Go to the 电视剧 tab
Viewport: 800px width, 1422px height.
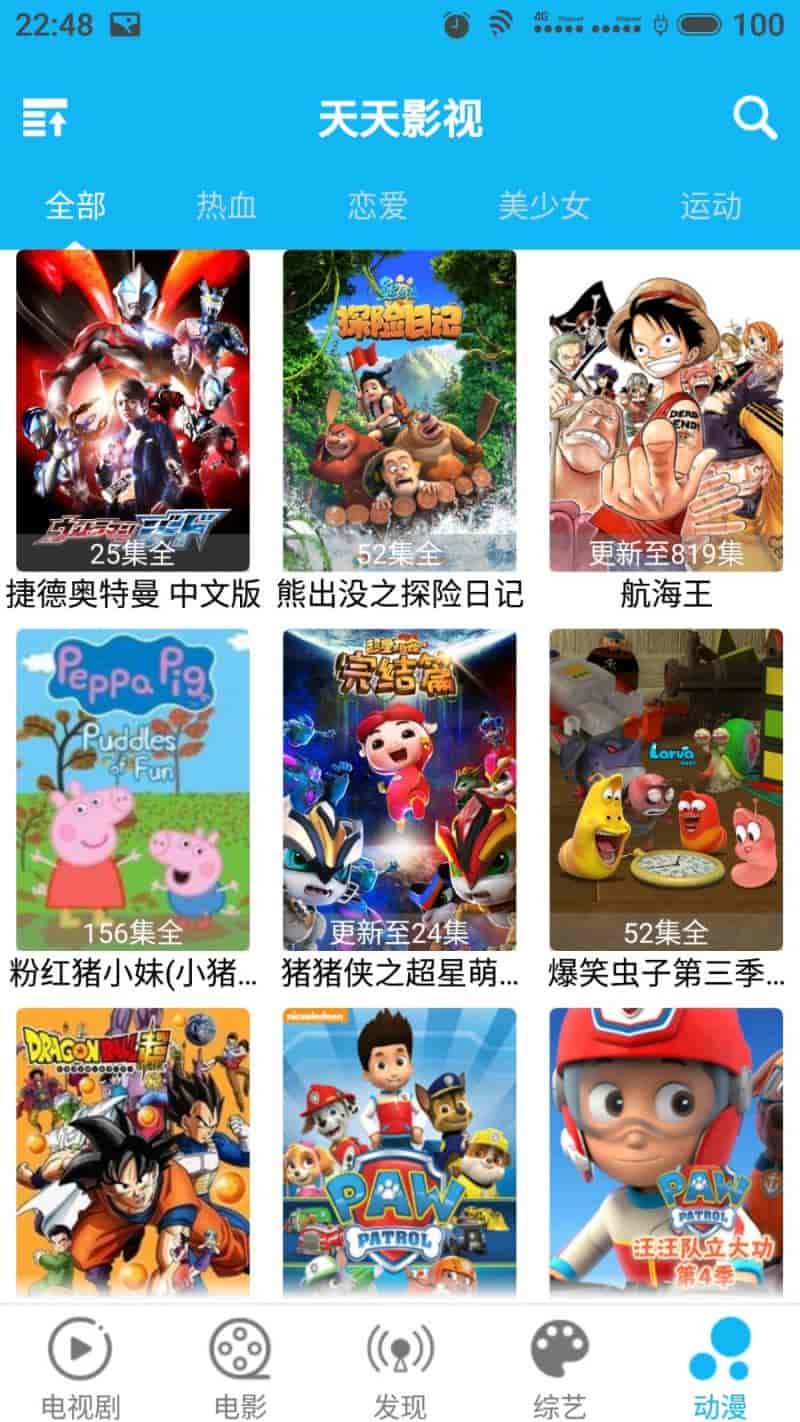tap(80, 1366)
